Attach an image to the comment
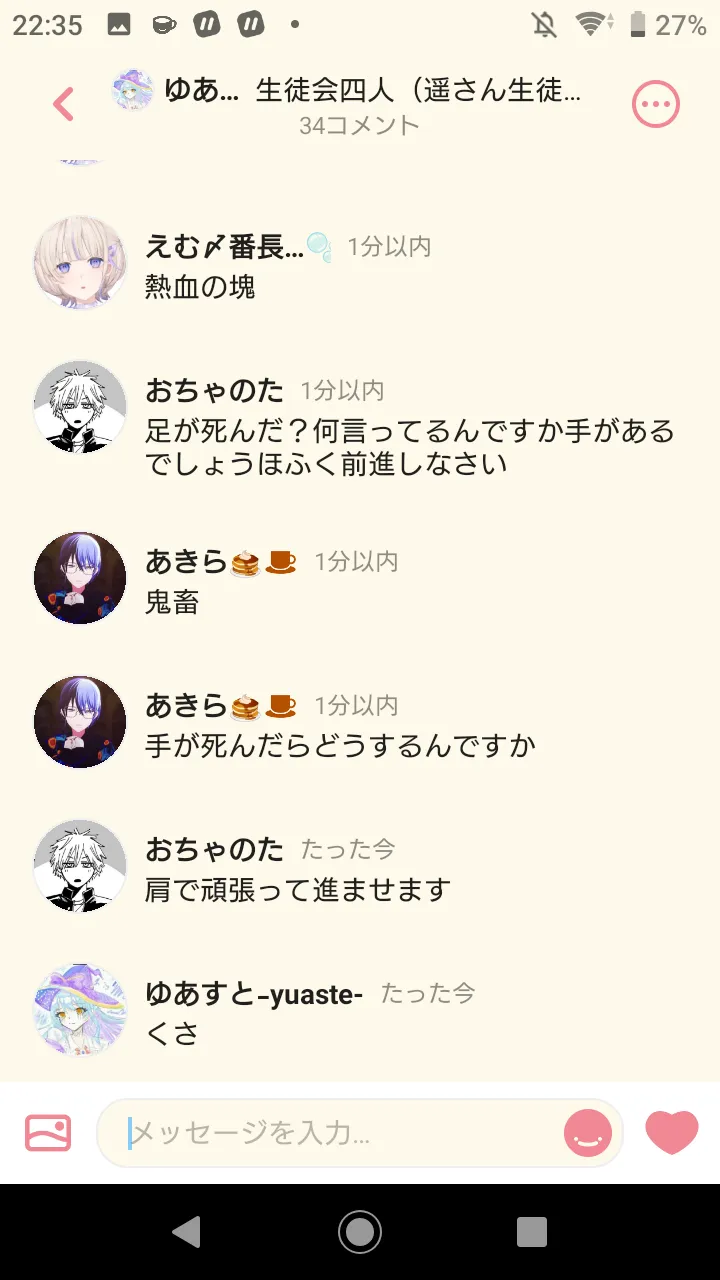Image resolution: width=720 pixels, height=1280 pixels. click(x=48, y=1133)
